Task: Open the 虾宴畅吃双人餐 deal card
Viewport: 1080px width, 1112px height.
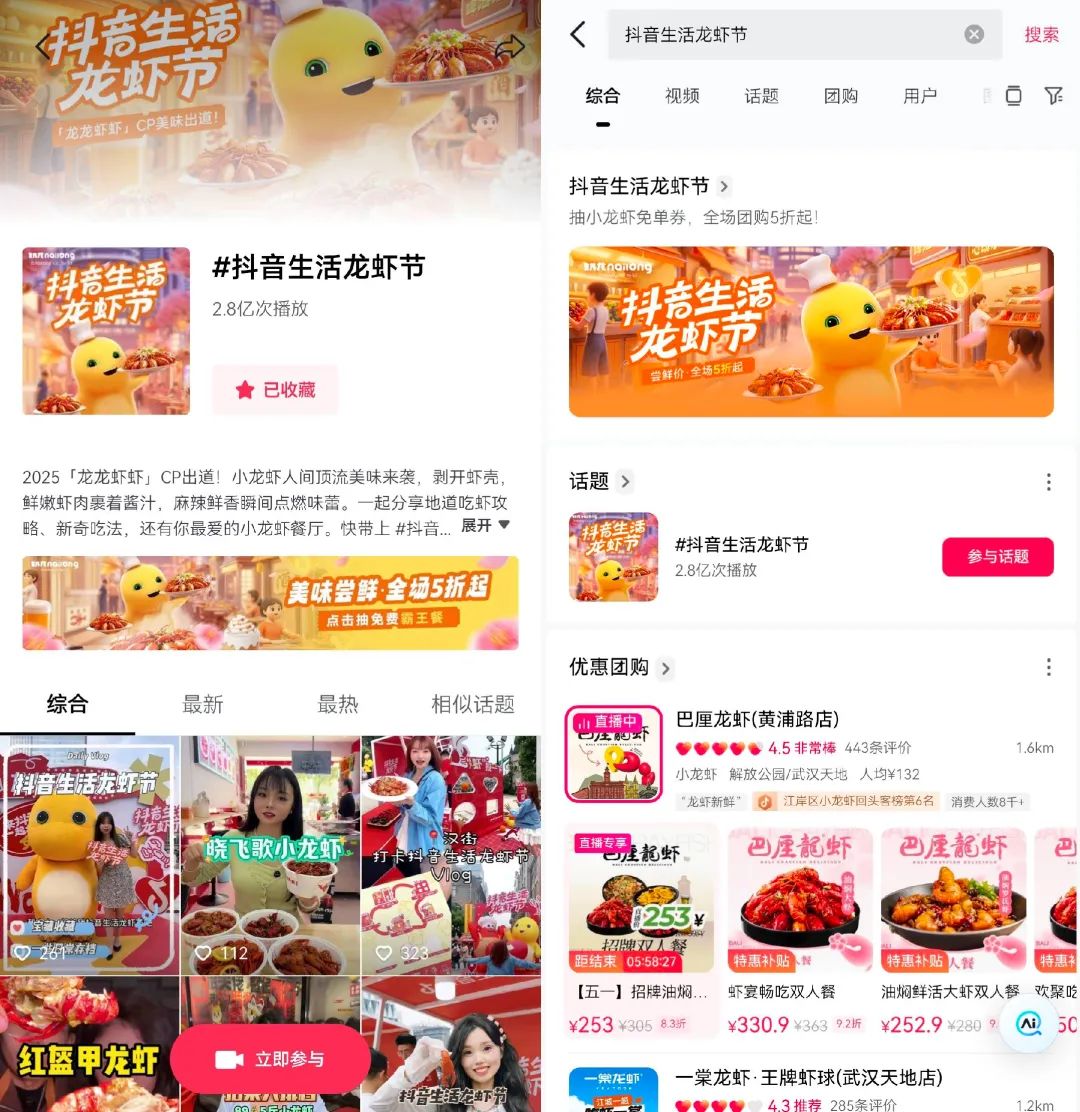Action: pyautogui.click(x=800, y=930)
